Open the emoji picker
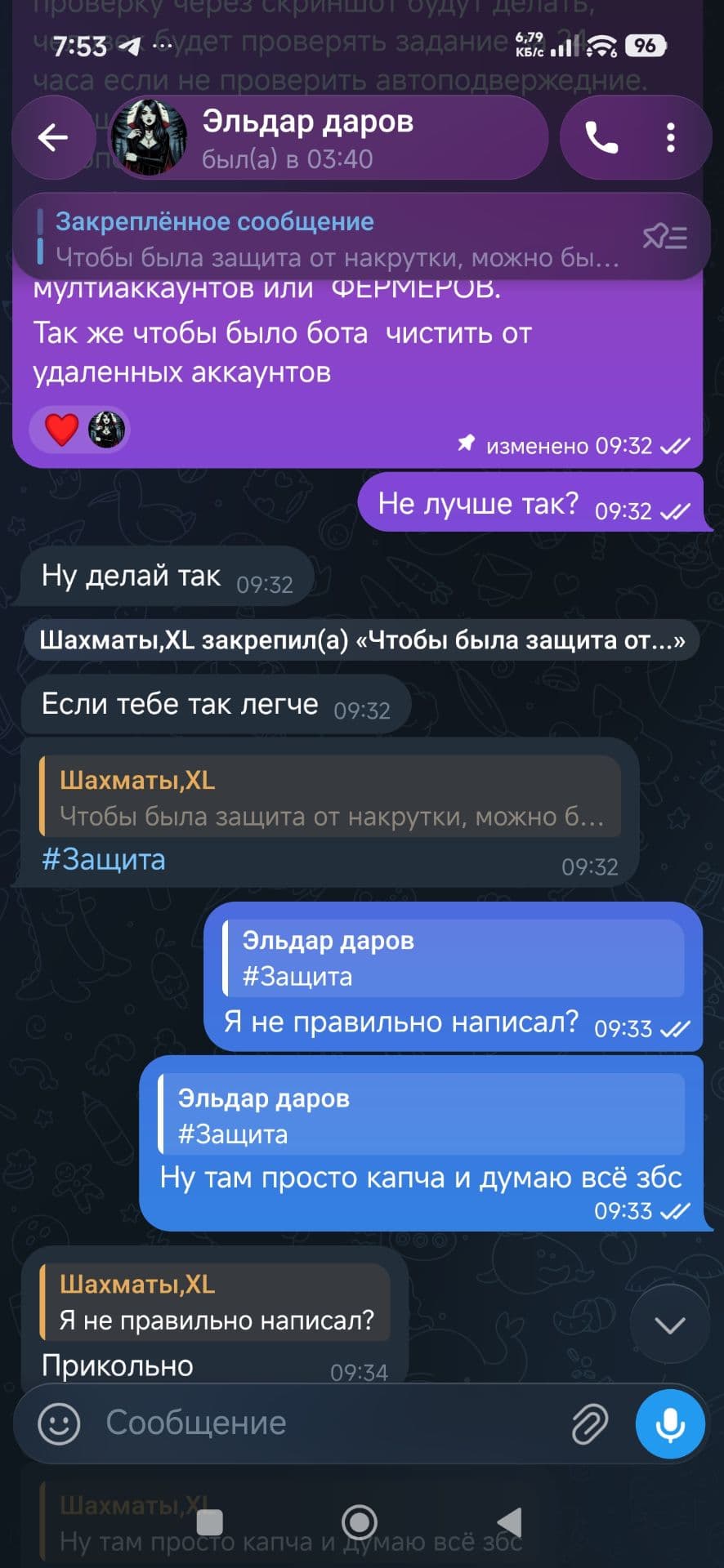724x1568 pixels. coord(59,1423)
